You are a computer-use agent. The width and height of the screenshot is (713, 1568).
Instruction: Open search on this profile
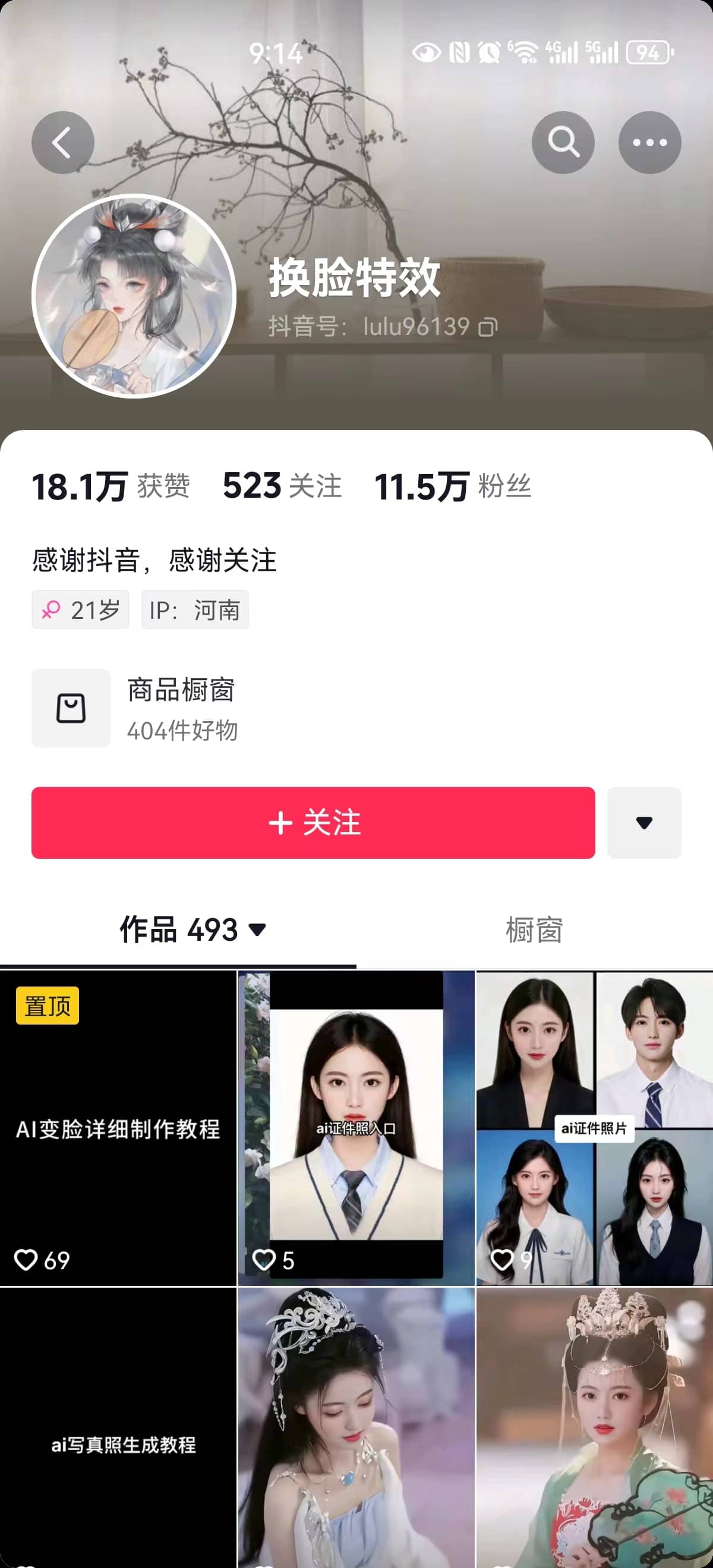(563, 143)
